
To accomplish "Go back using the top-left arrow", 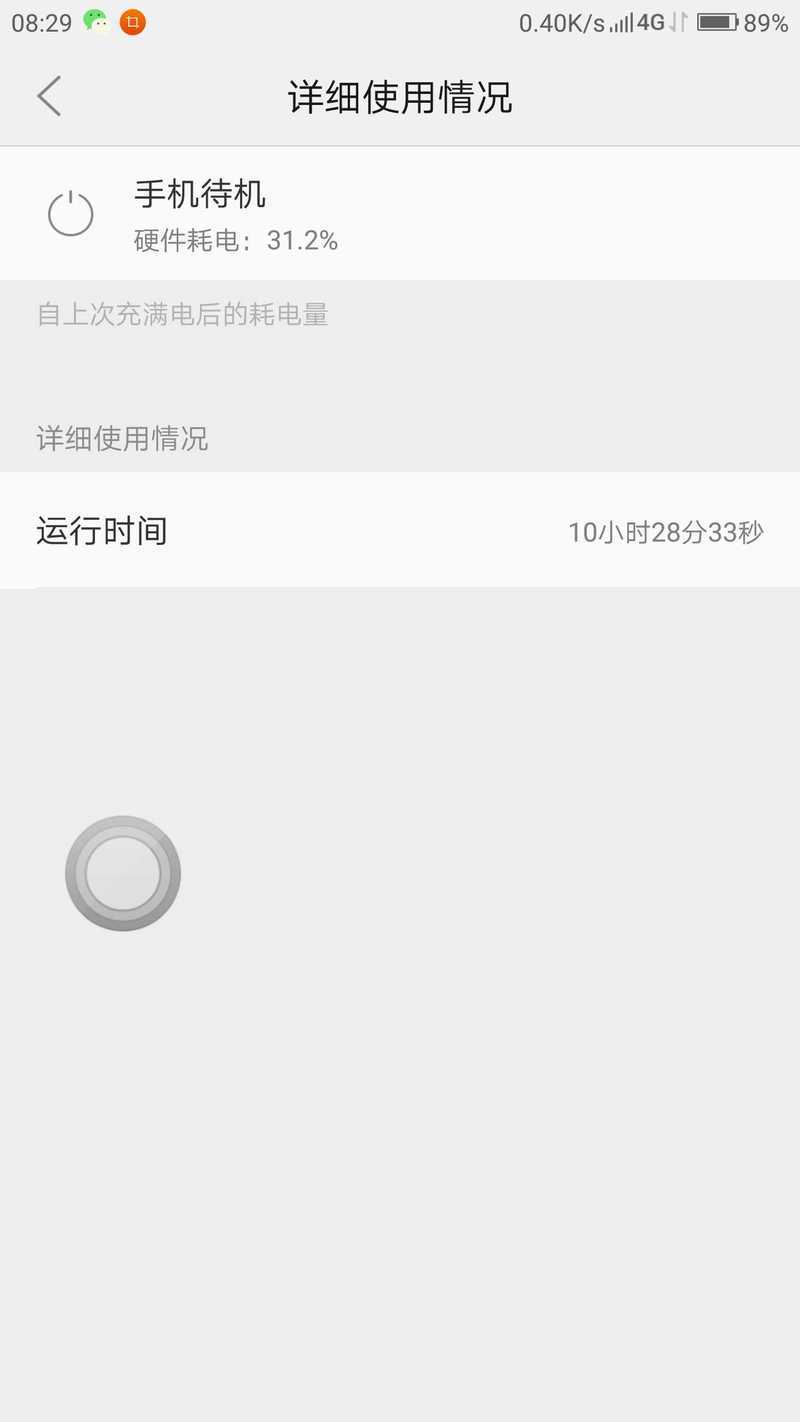I will (49, 96).
